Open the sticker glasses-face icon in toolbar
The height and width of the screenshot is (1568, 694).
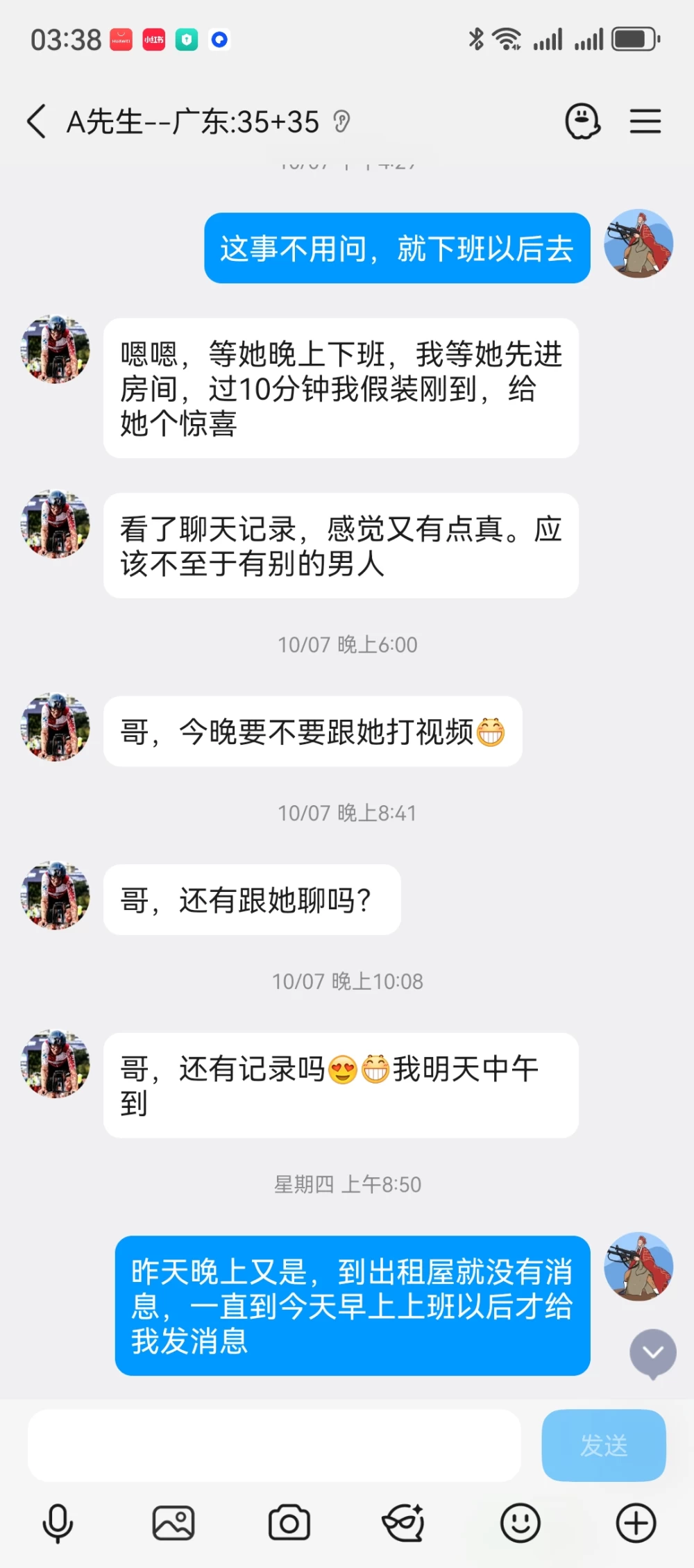[405, 1524]
